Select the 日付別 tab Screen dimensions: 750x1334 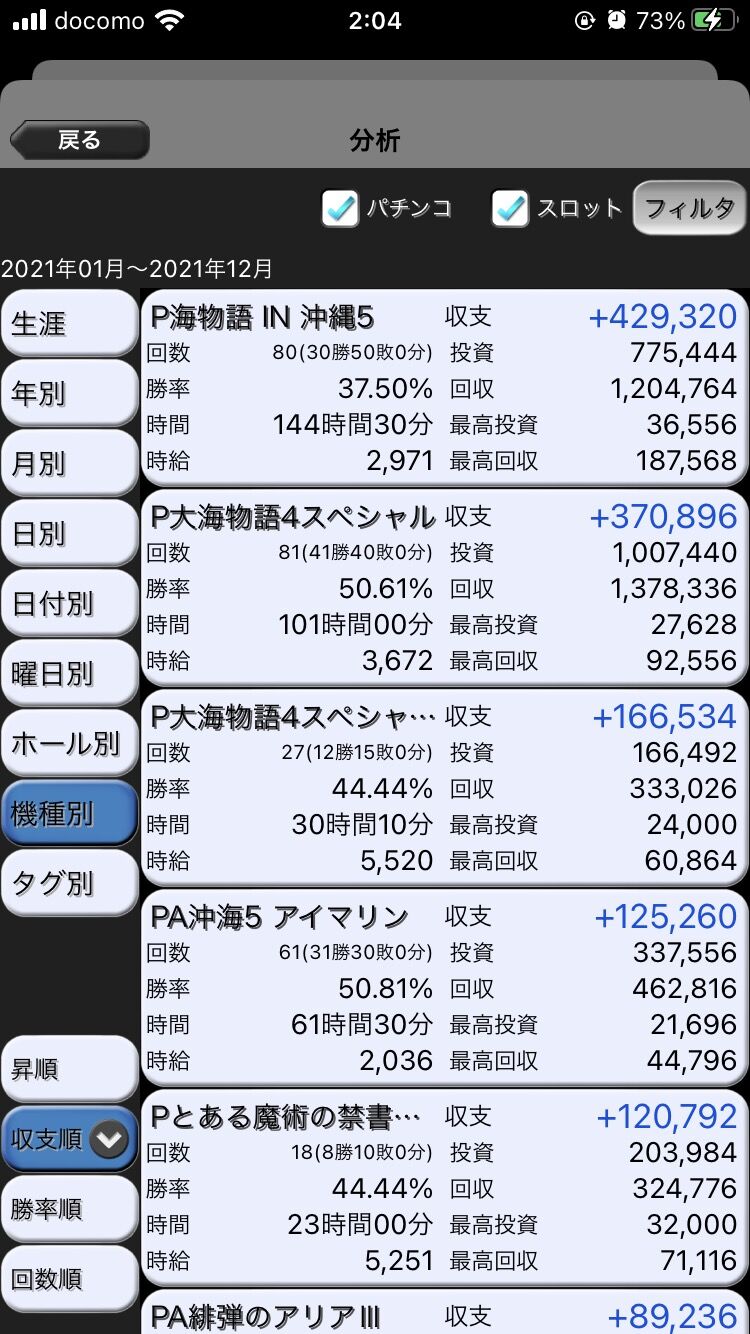pyautogui.click(x=69, y=603)
